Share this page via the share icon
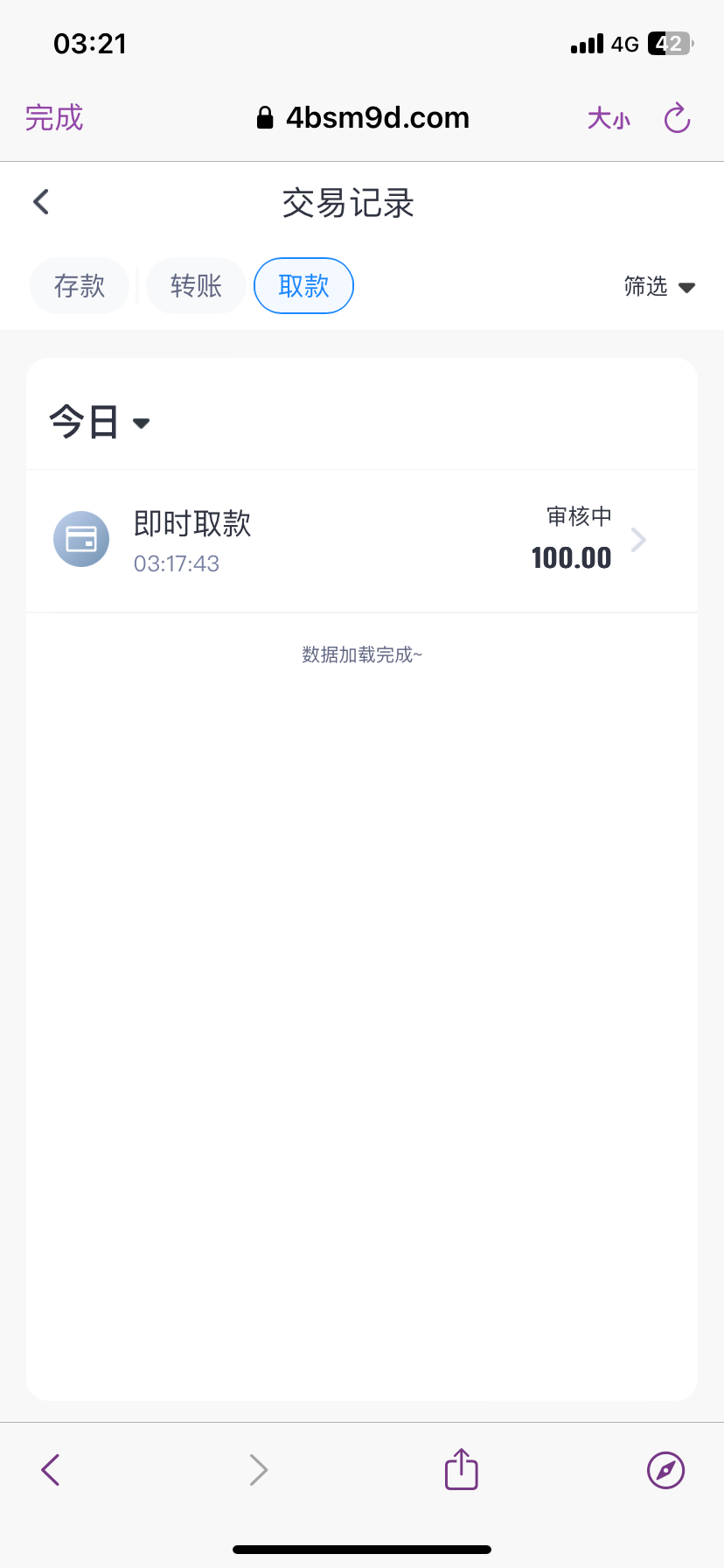724x1568 pixels. (462, 1468)
